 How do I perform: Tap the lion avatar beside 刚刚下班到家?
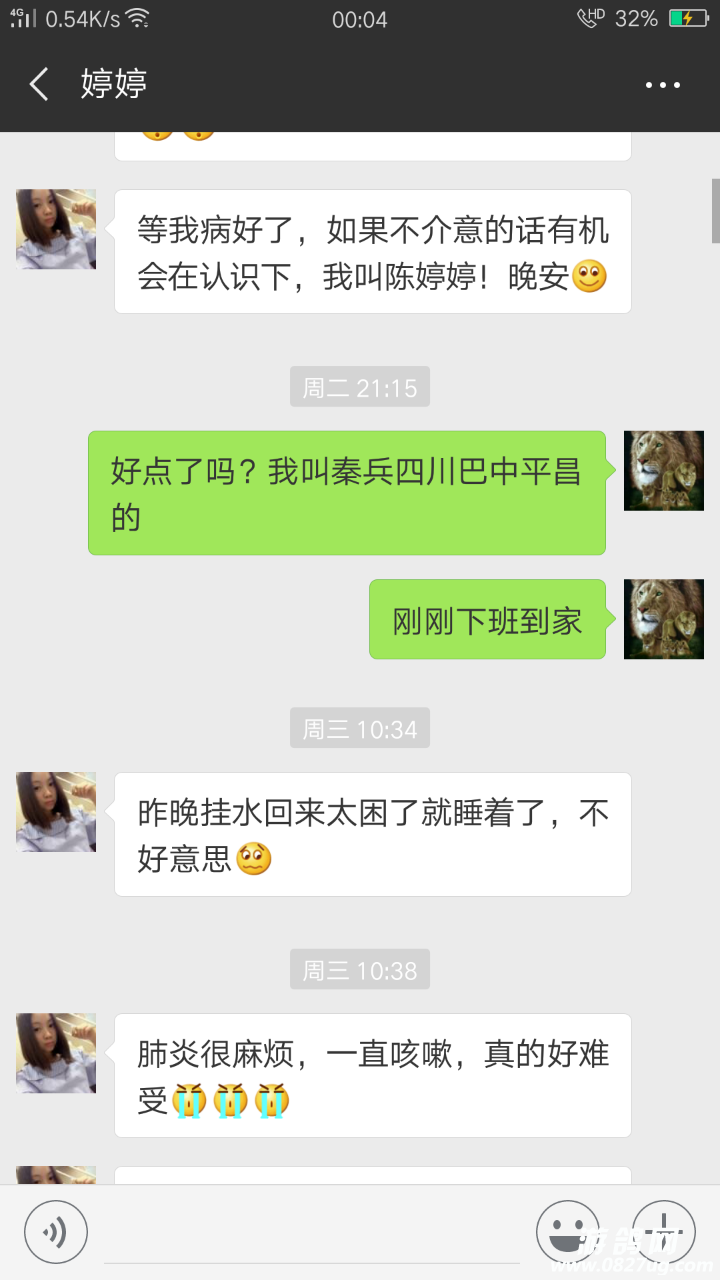(664, 619)
